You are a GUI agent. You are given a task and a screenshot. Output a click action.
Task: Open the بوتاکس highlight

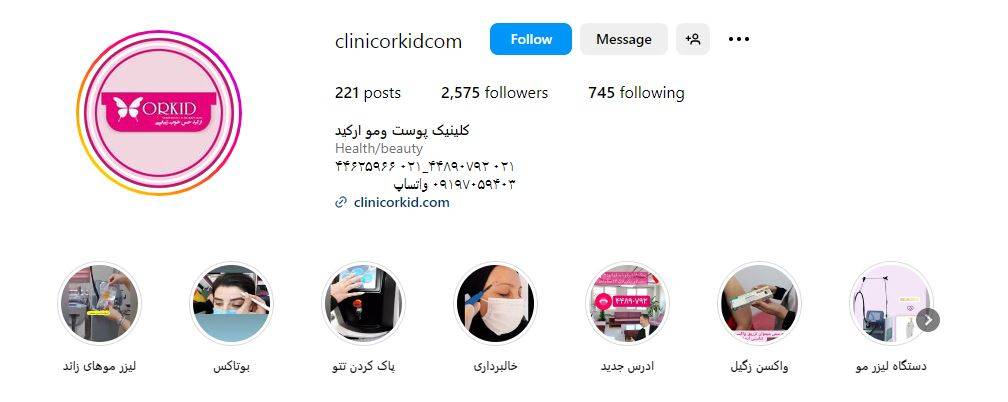tap(231, 303)
